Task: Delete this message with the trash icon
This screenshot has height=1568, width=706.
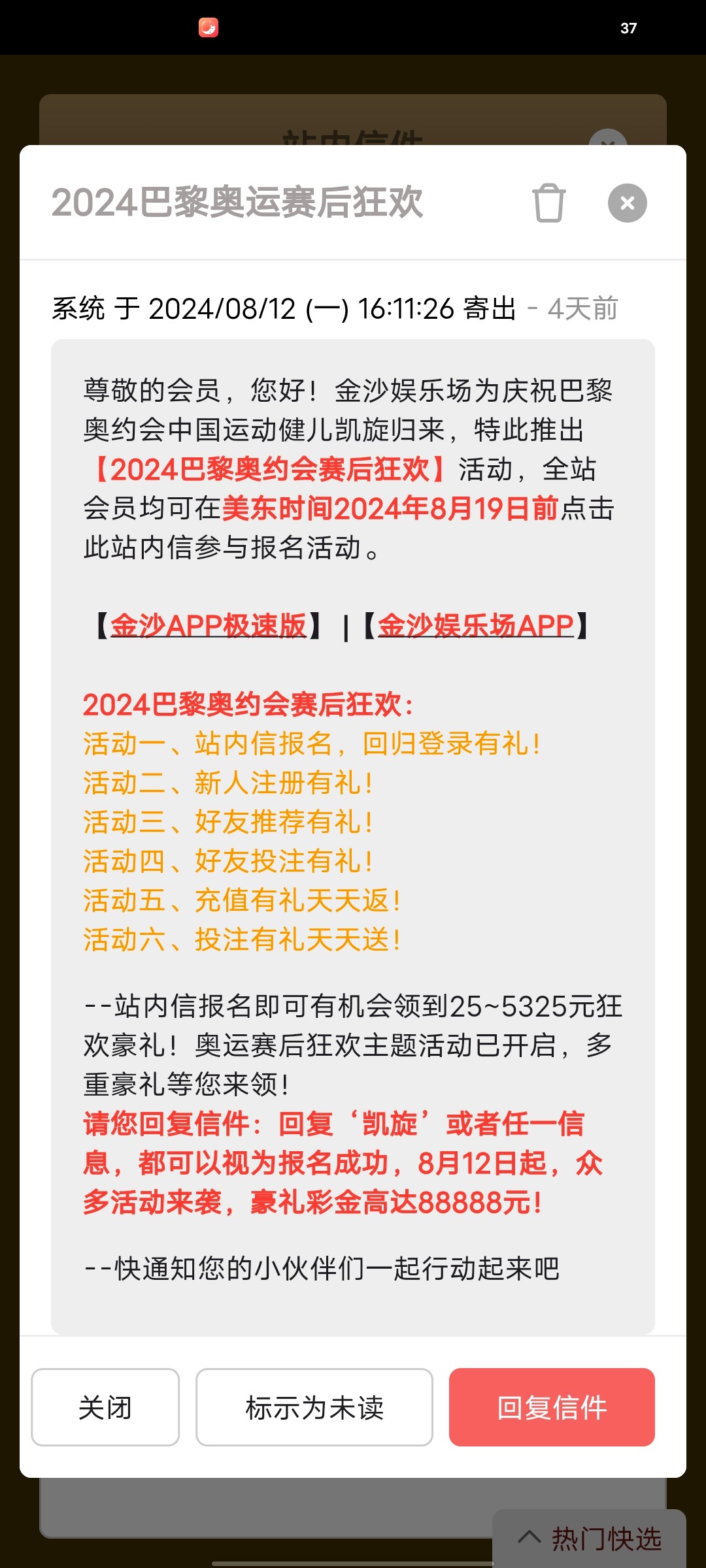Action: (548, 203)
